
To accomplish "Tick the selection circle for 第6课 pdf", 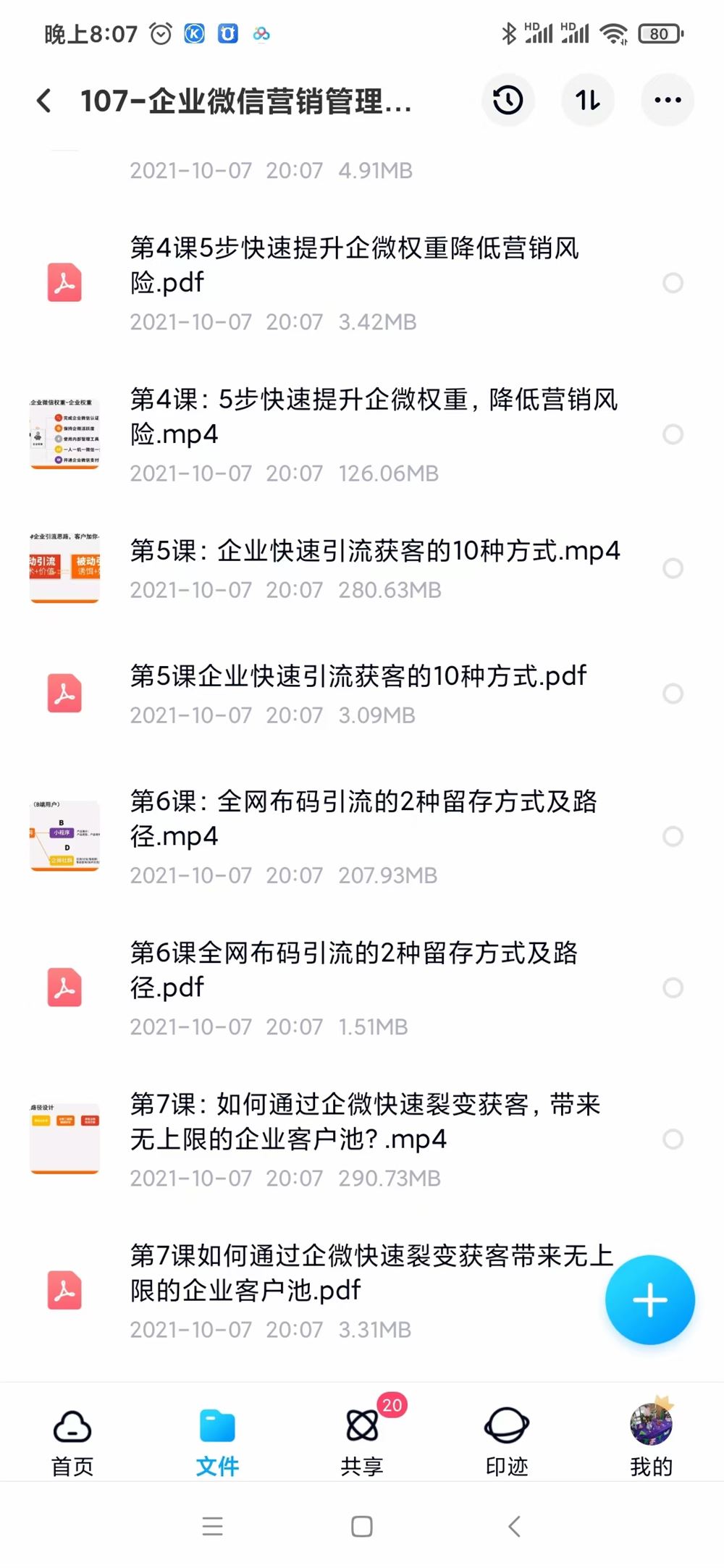I will click(x=673, y=987).
